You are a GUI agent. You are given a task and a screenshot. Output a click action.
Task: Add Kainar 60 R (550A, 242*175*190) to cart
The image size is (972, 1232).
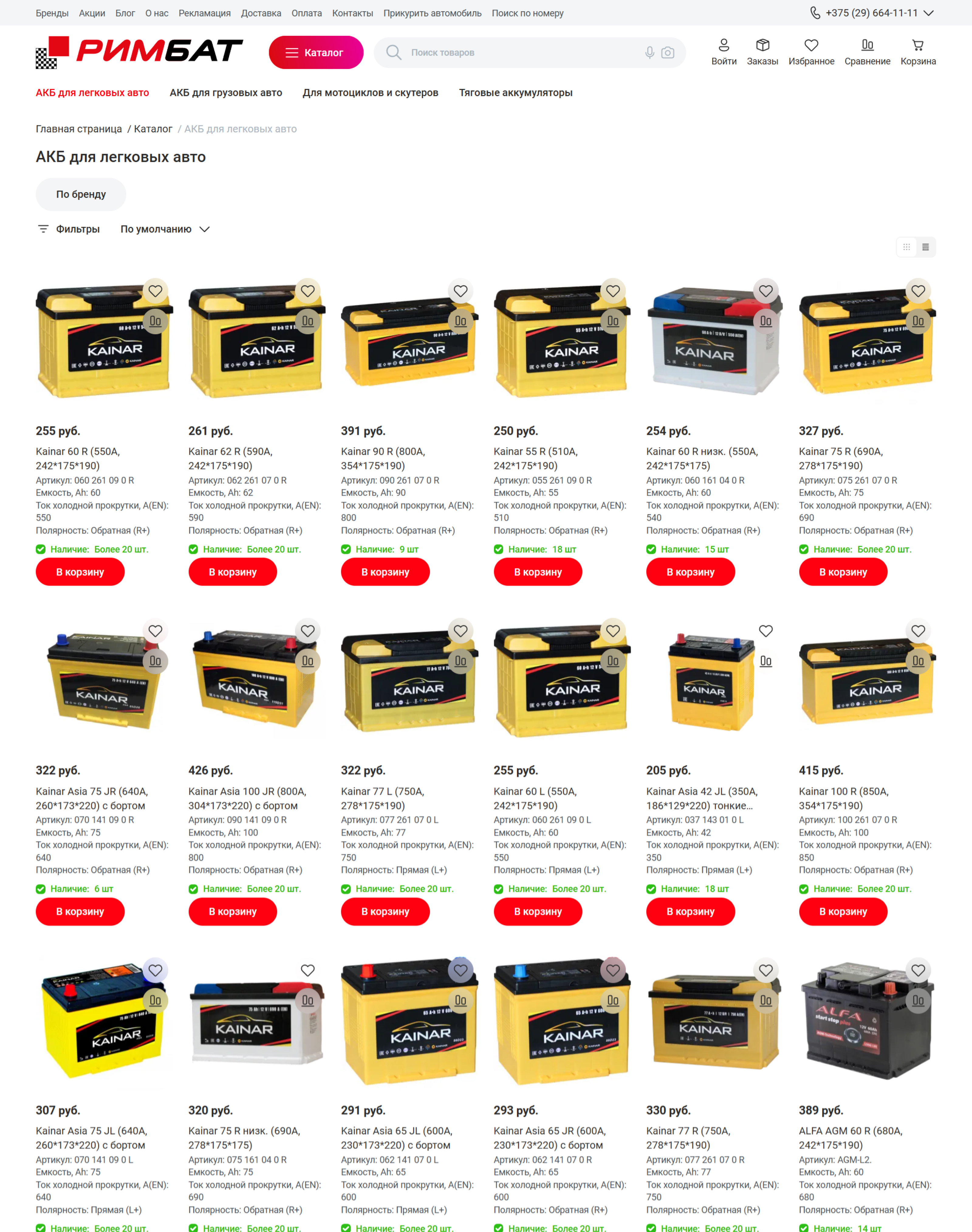tap(80, 572)
